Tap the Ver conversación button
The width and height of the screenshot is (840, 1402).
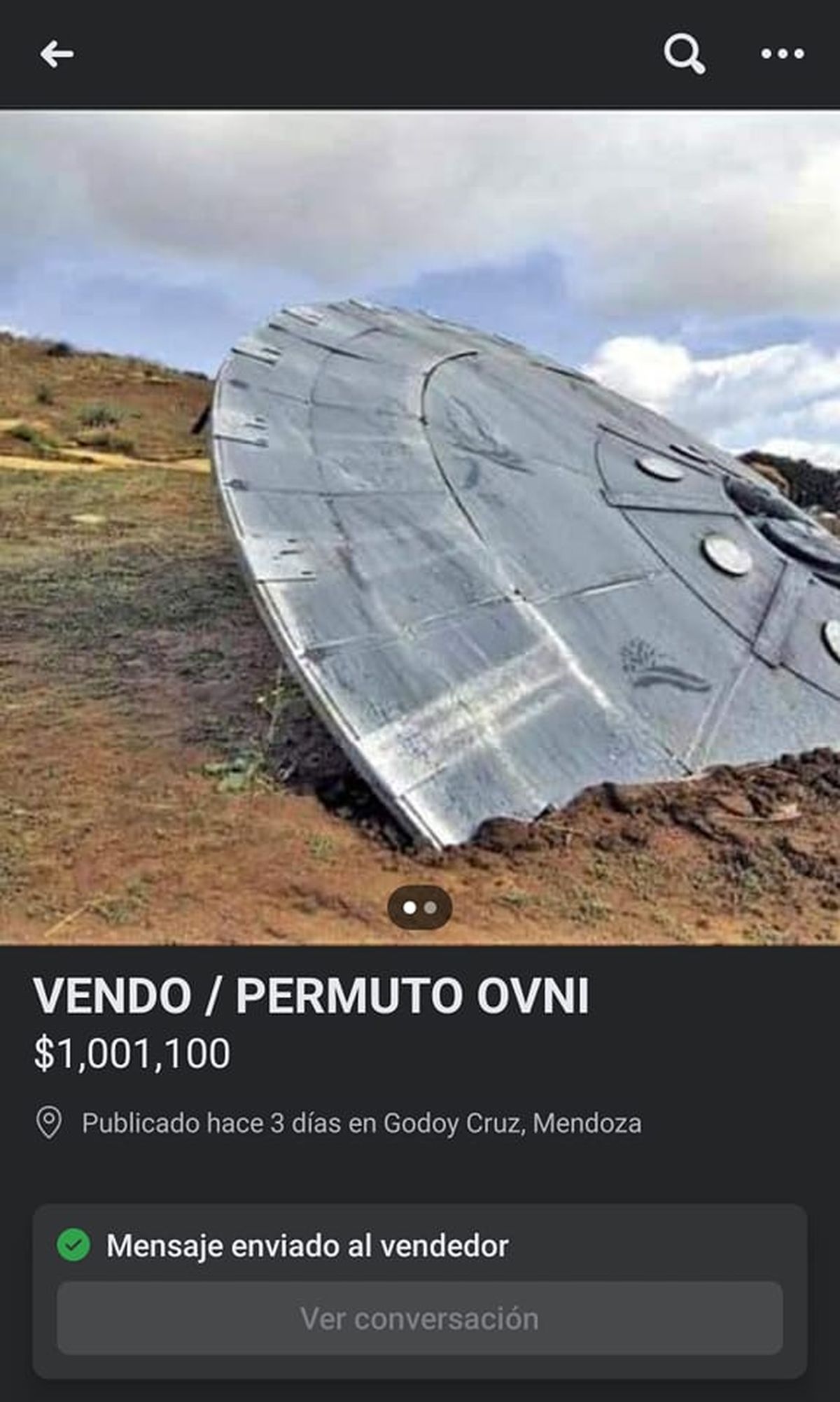(x=419, y=1319)
